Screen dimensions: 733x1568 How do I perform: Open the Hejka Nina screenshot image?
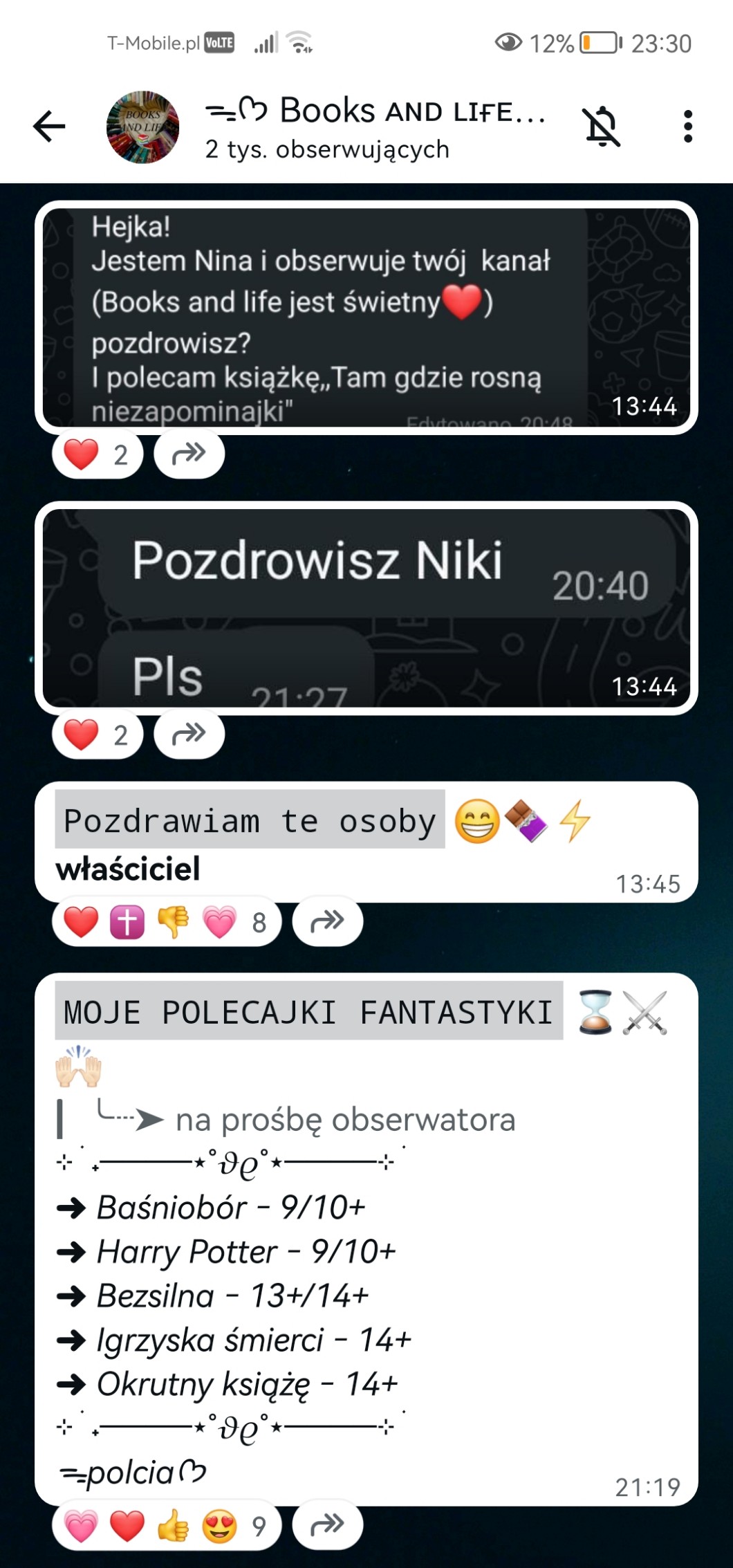click(x=366, y=317)
